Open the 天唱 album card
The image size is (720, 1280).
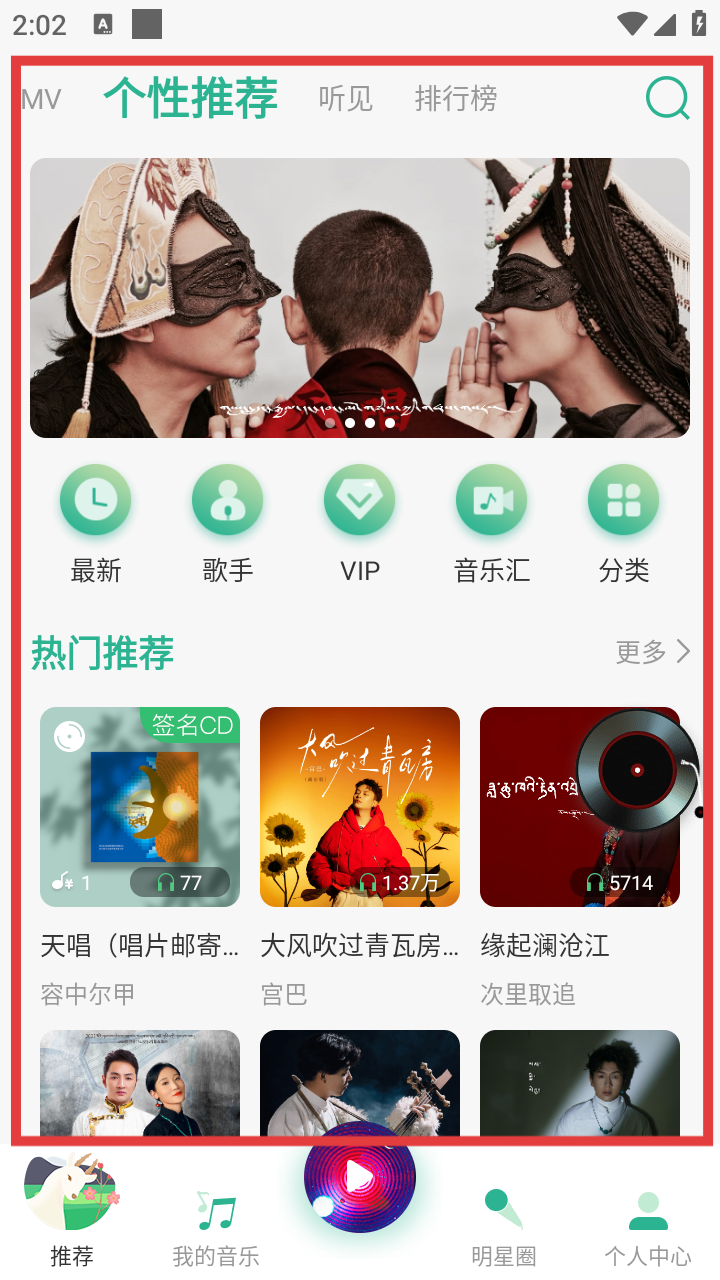point(140,807)
